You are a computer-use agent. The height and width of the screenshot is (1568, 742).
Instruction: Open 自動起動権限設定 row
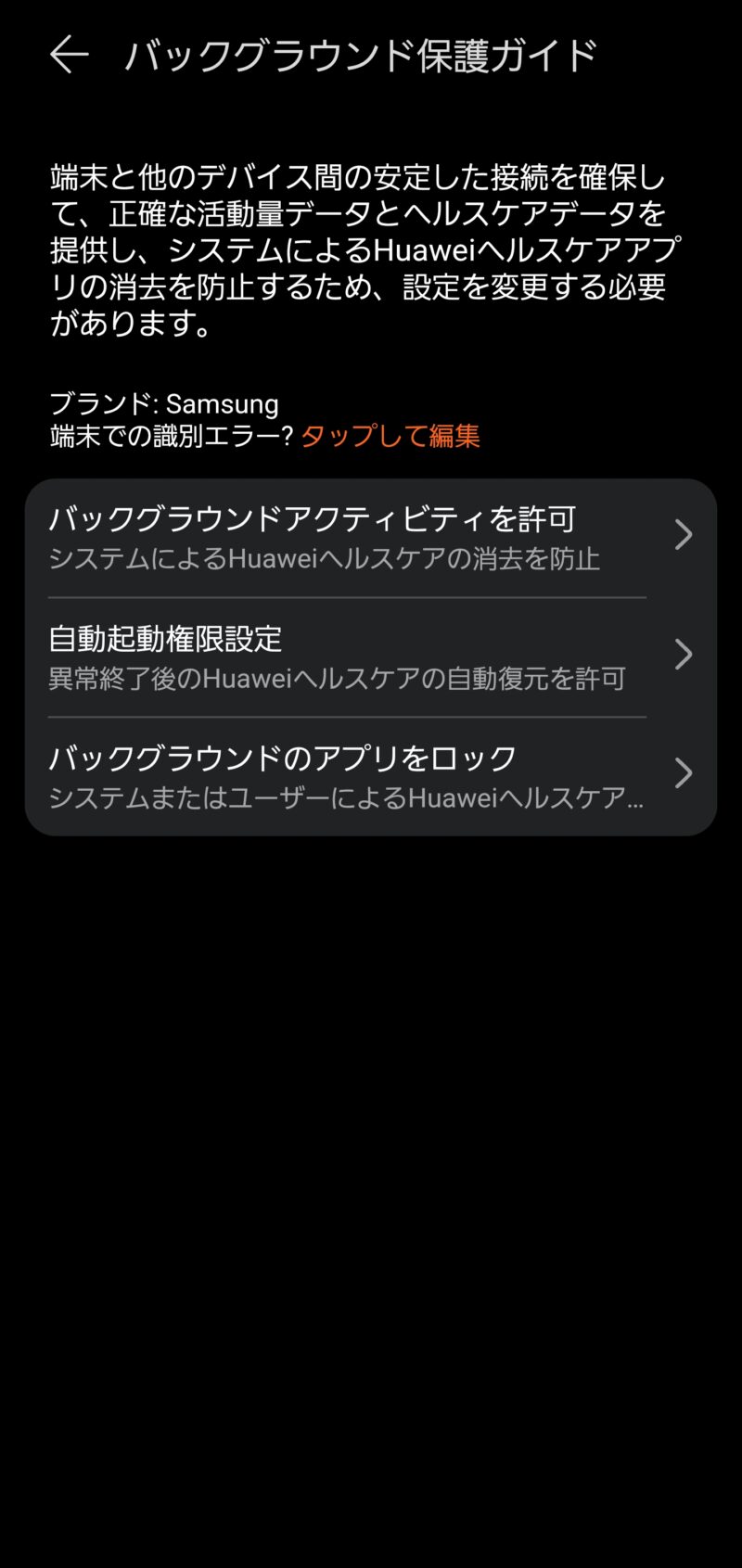371,657
